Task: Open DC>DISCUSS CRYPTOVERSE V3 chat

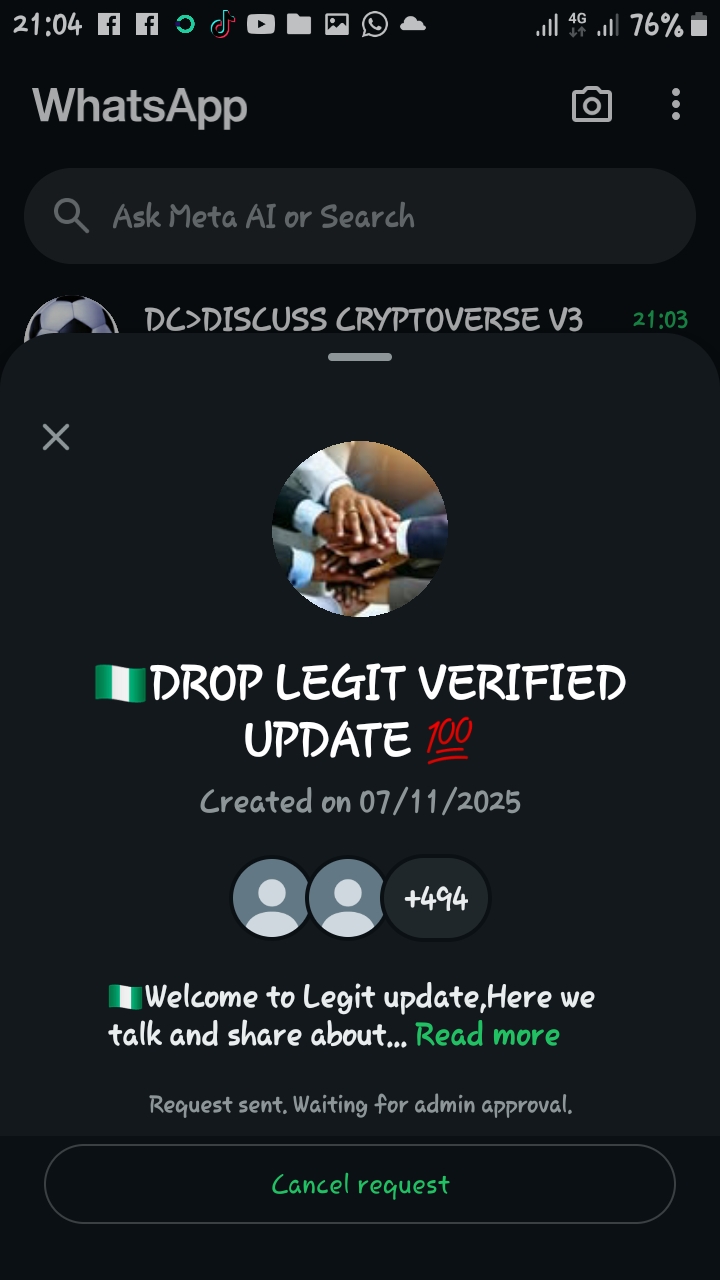Action: point(362,320)
